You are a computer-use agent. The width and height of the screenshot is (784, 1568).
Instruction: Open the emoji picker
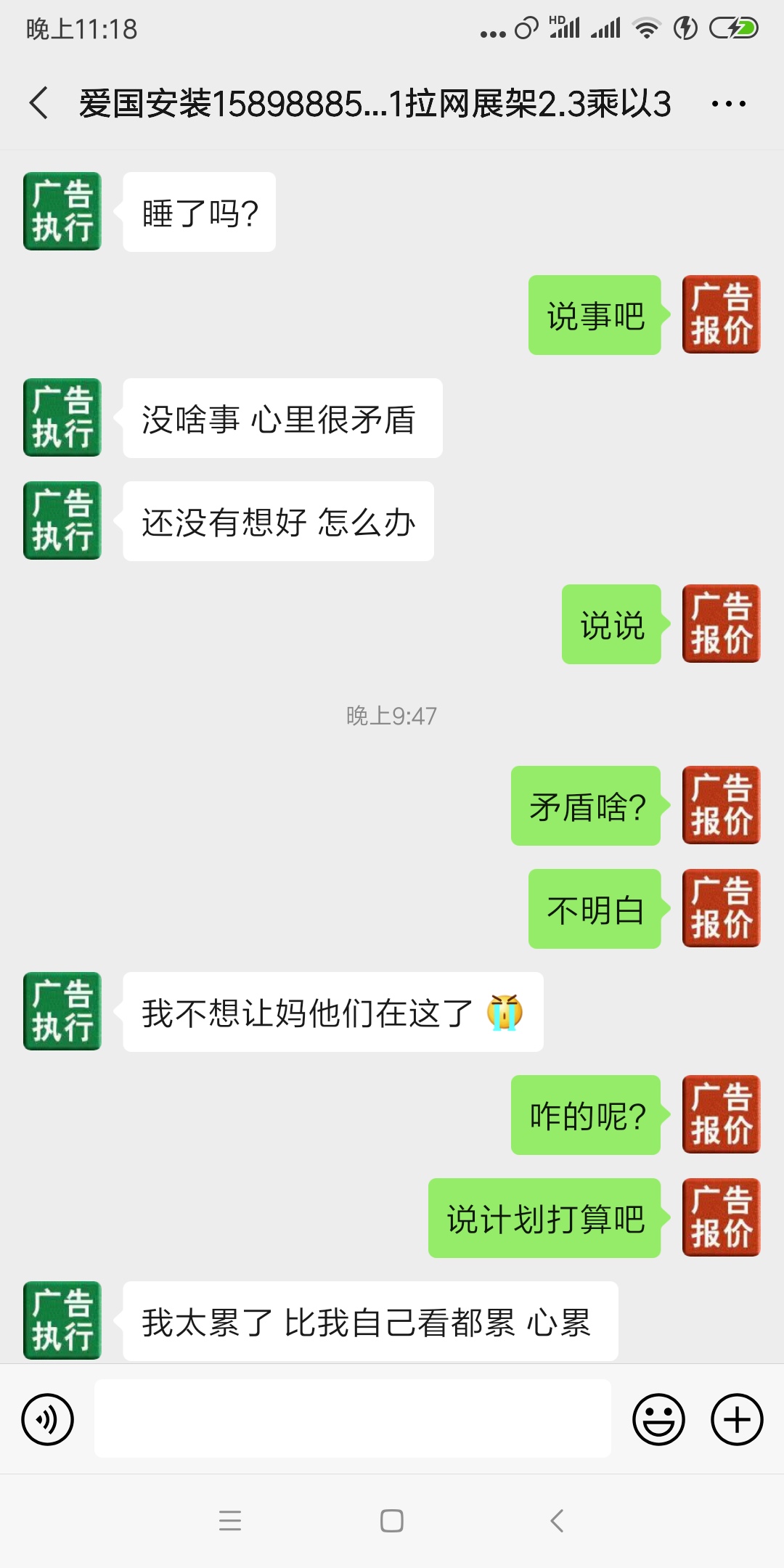tap(658, 1419)
